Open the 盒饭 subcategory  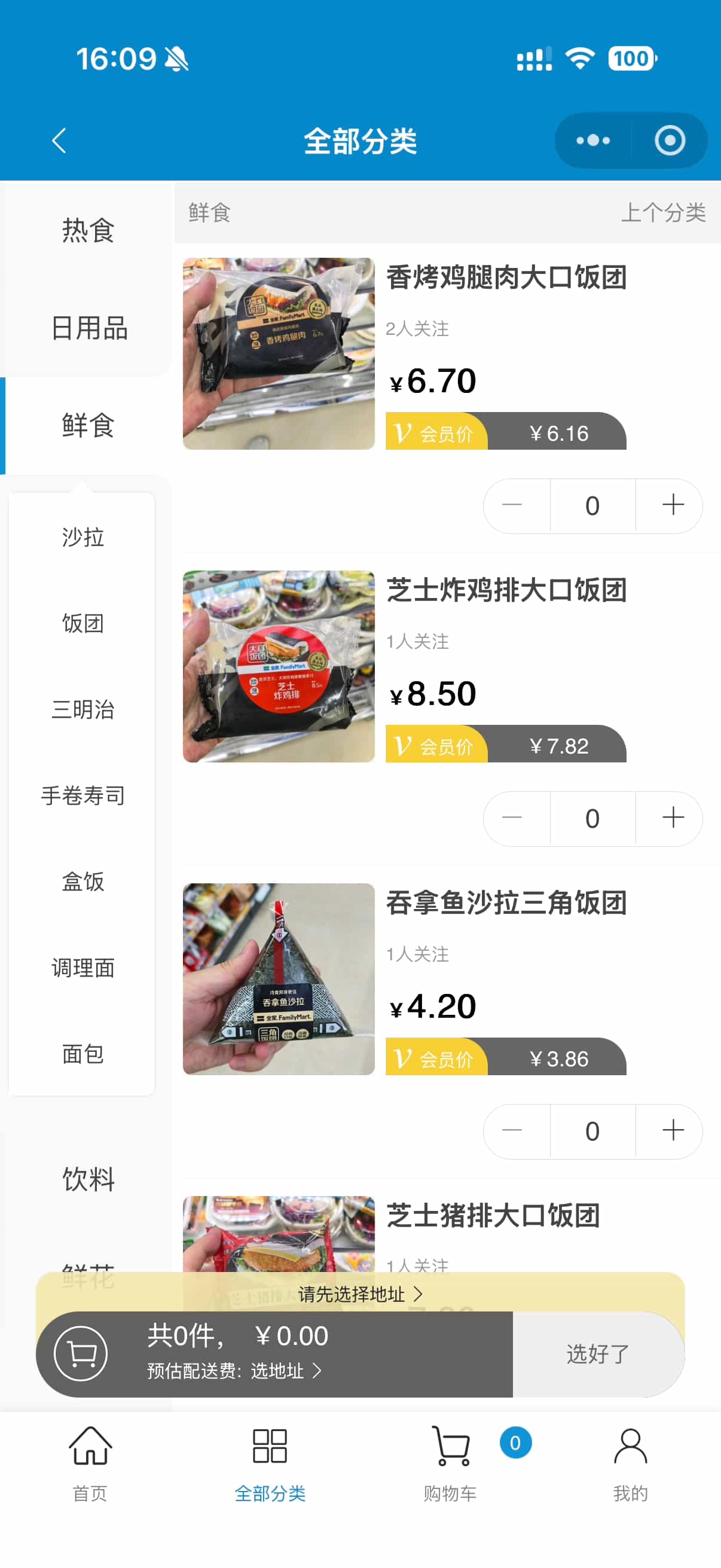(83, 882)
